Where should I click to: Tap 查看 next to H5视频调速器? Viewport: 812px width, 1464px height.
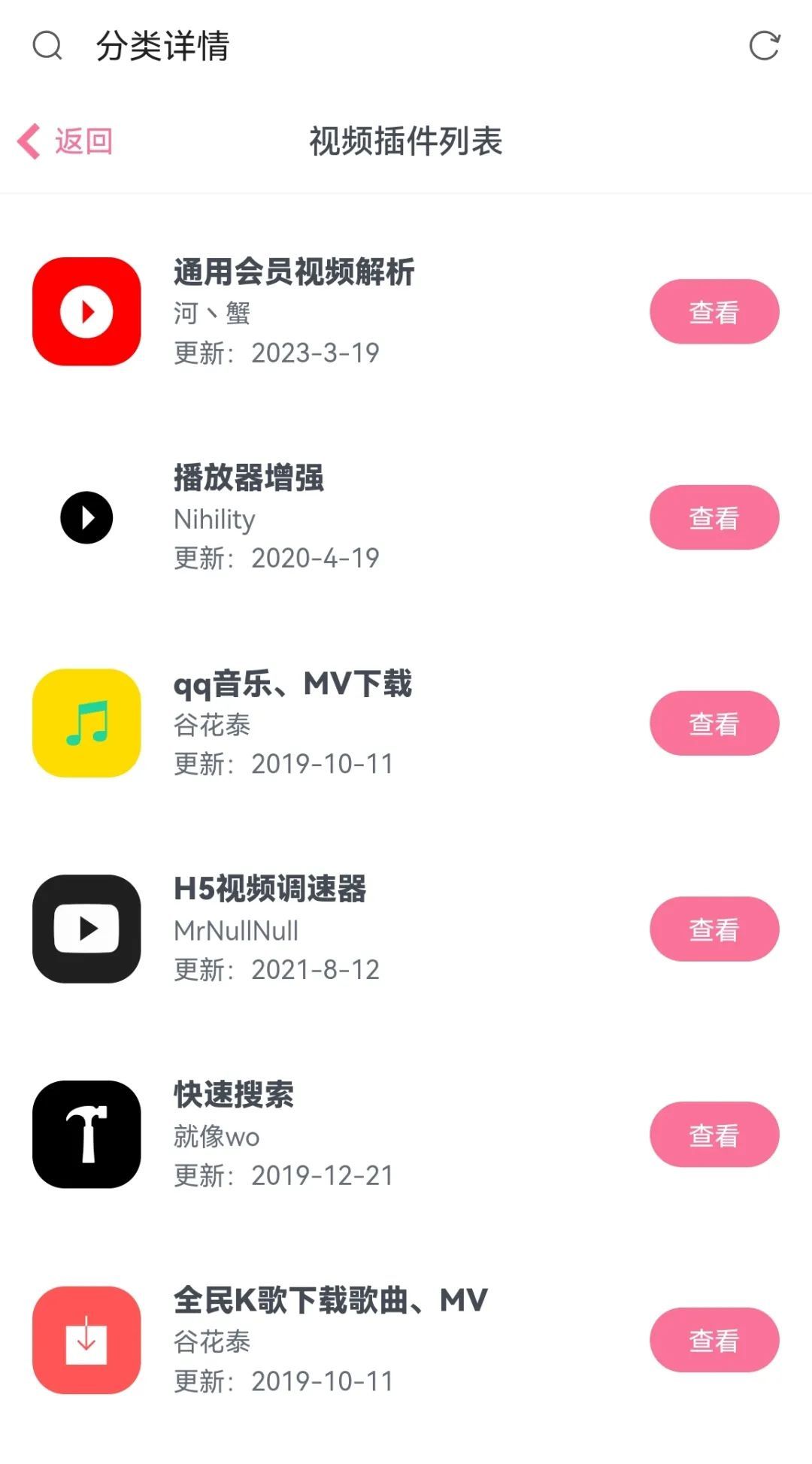714,929
